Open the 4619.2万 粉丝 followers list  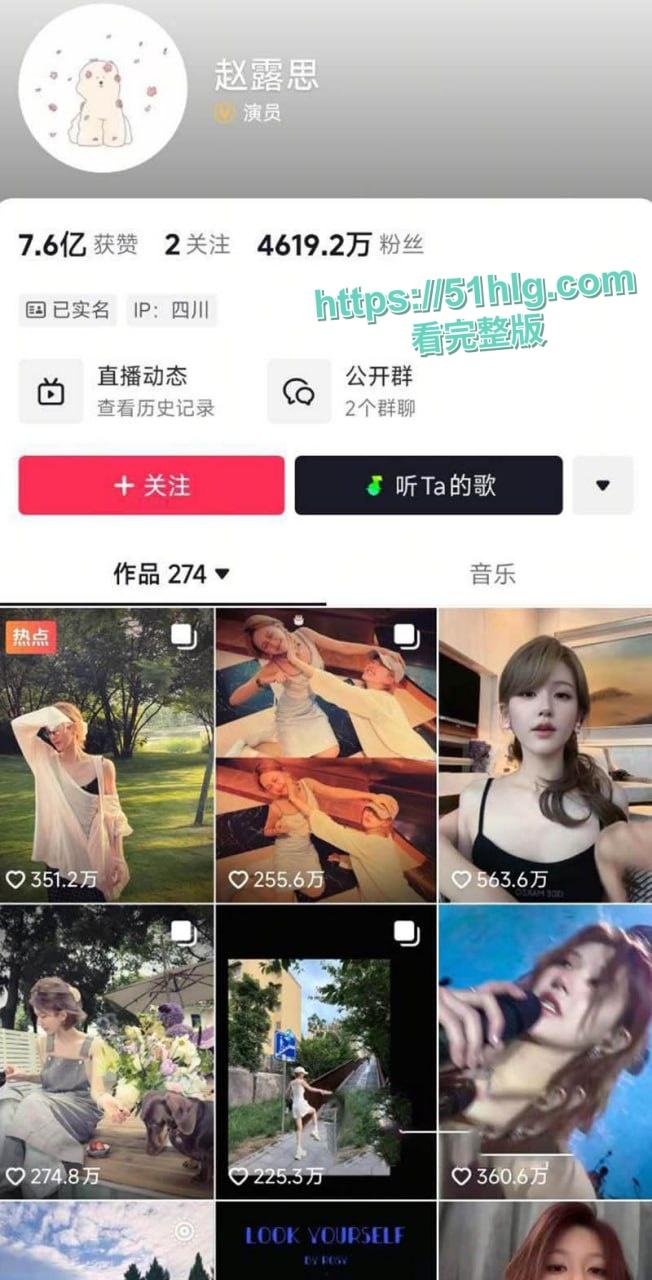(340, 245)
